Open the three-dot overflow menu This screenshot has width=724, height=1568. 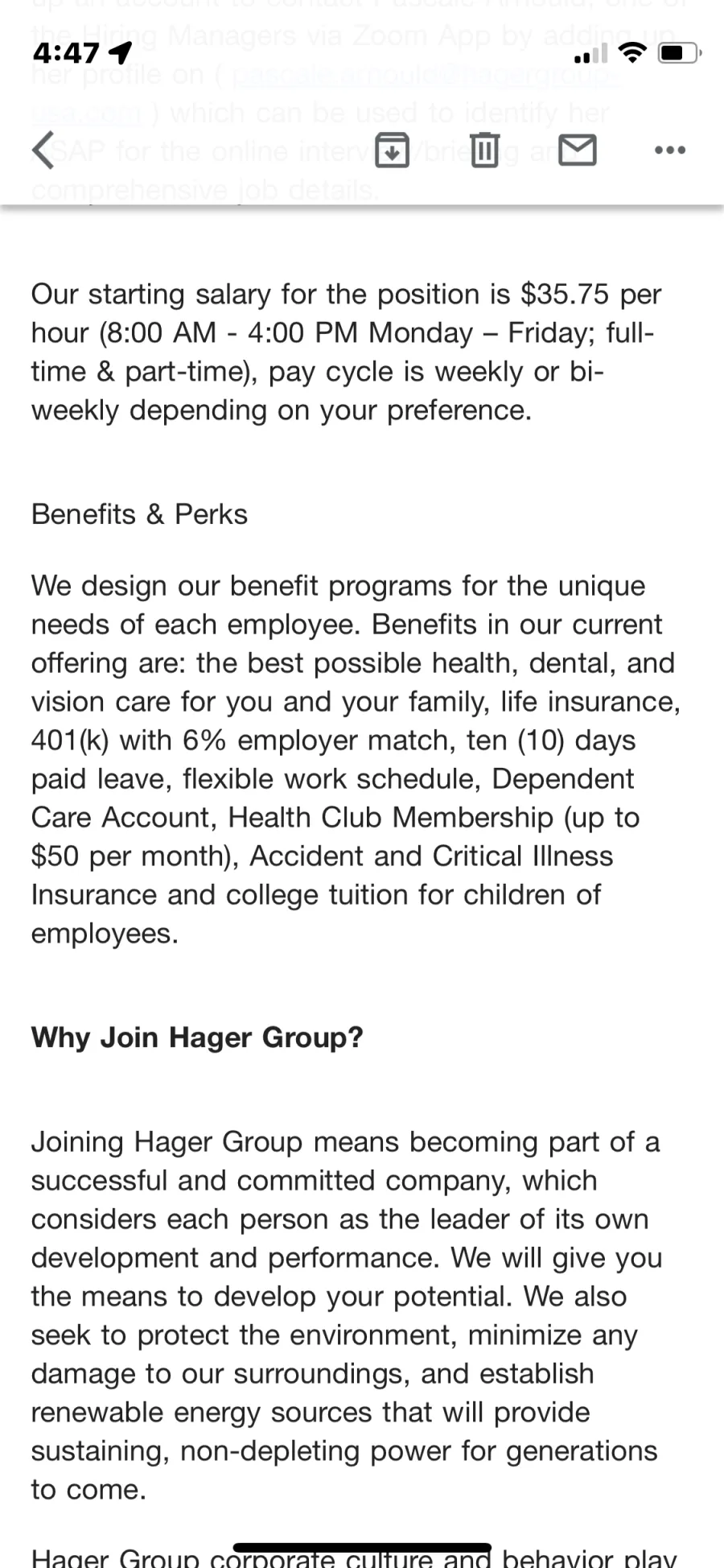tap(670, 150)
